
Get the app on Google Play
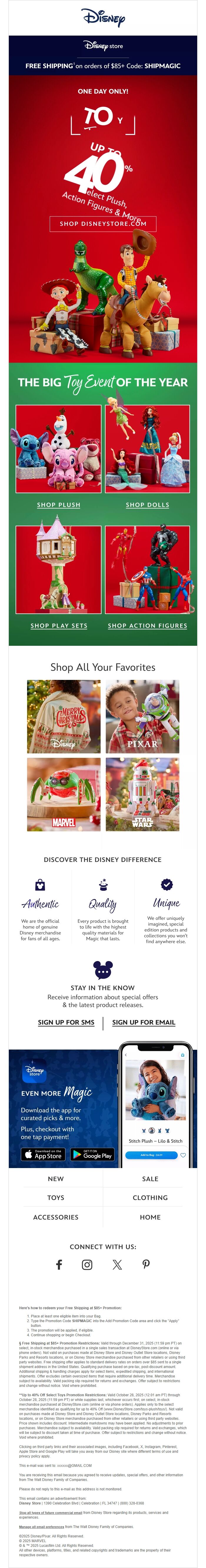click(92, 1154)
